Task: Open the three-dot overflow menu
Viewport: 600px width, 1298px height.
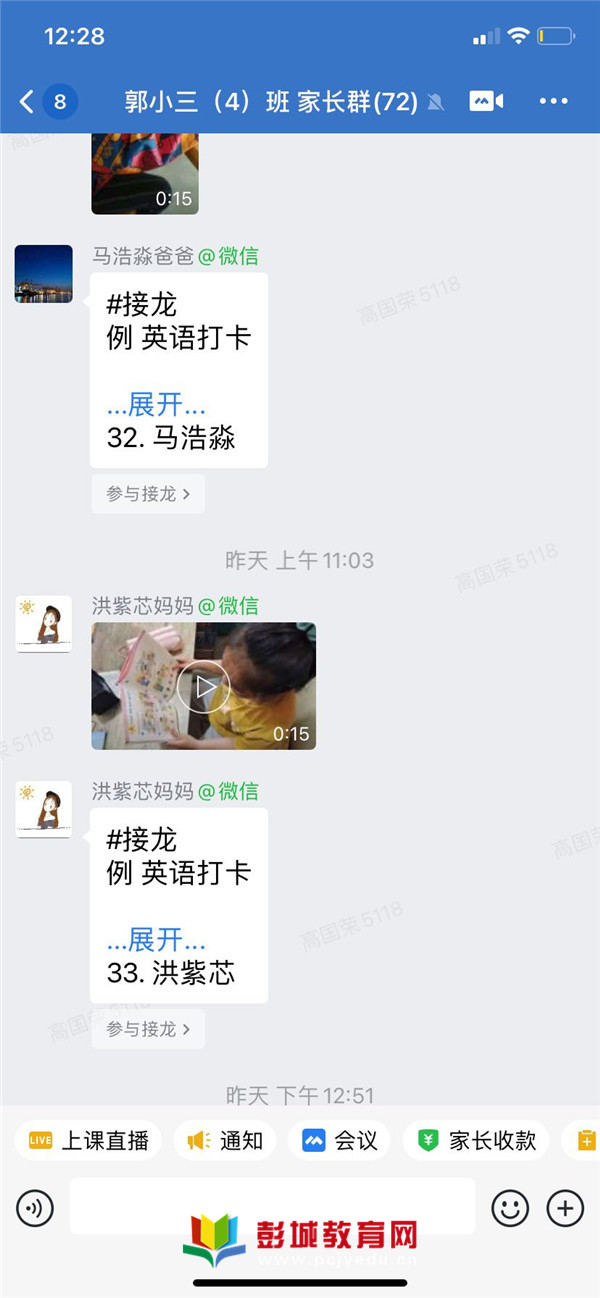Action: click(x=553, y=101)
